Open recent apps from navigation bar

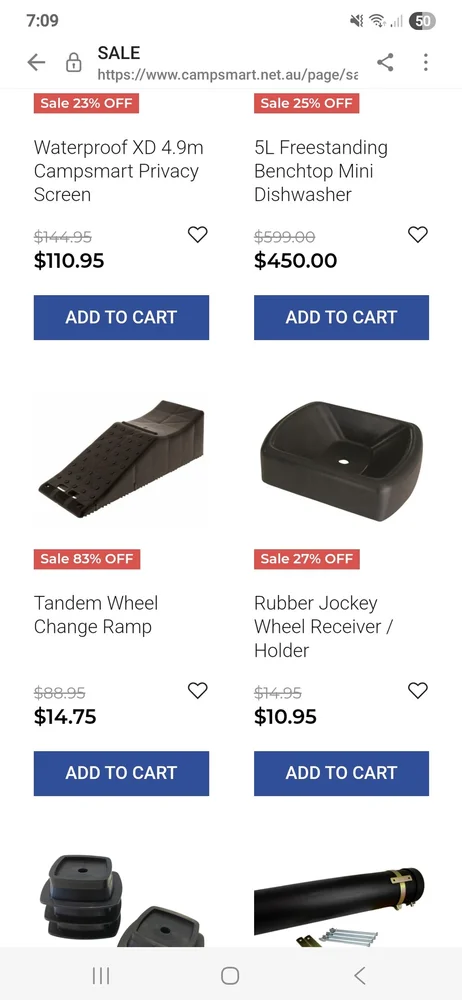point(101,975)
